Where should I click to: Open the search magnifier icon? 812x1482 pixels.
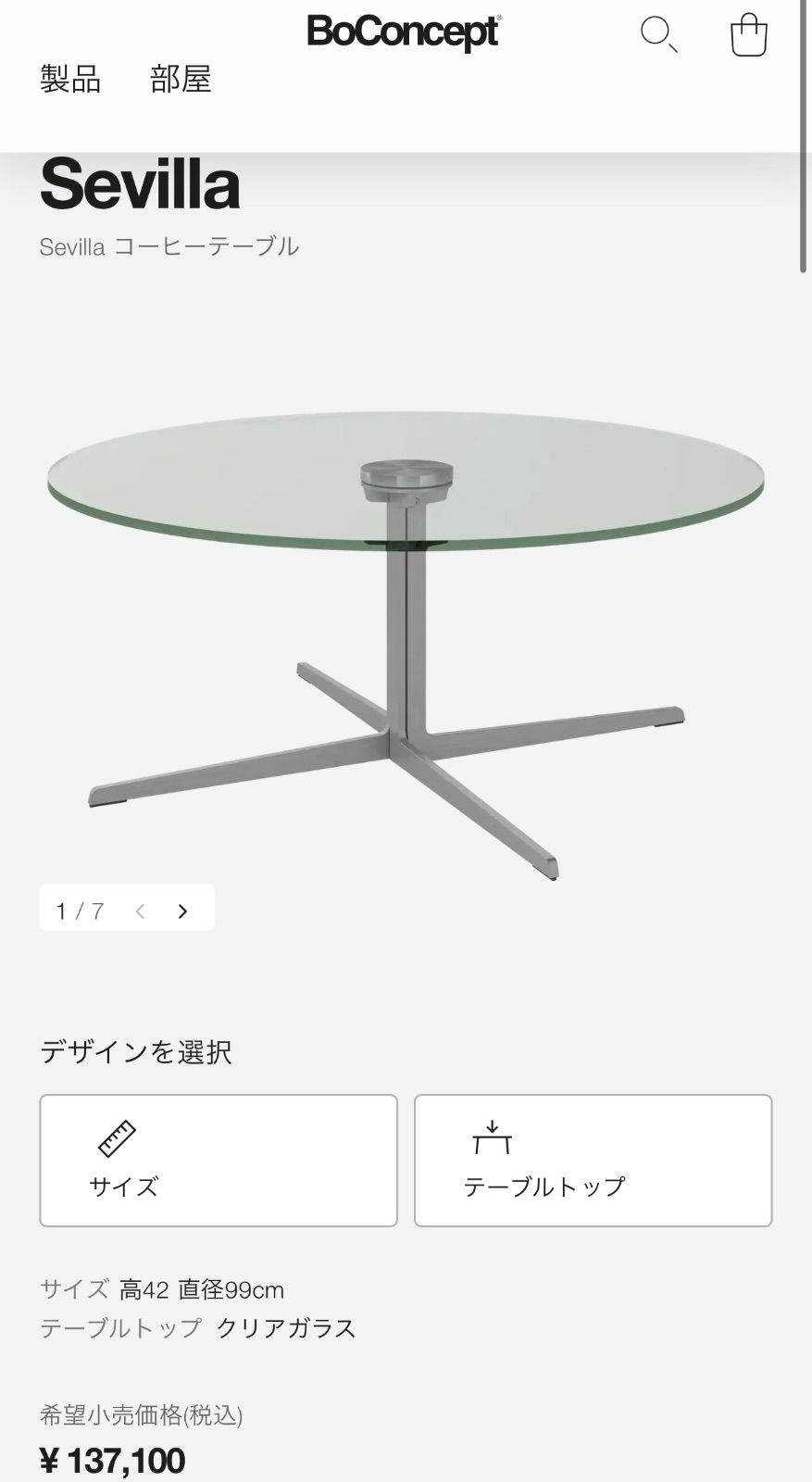(658, 35)
